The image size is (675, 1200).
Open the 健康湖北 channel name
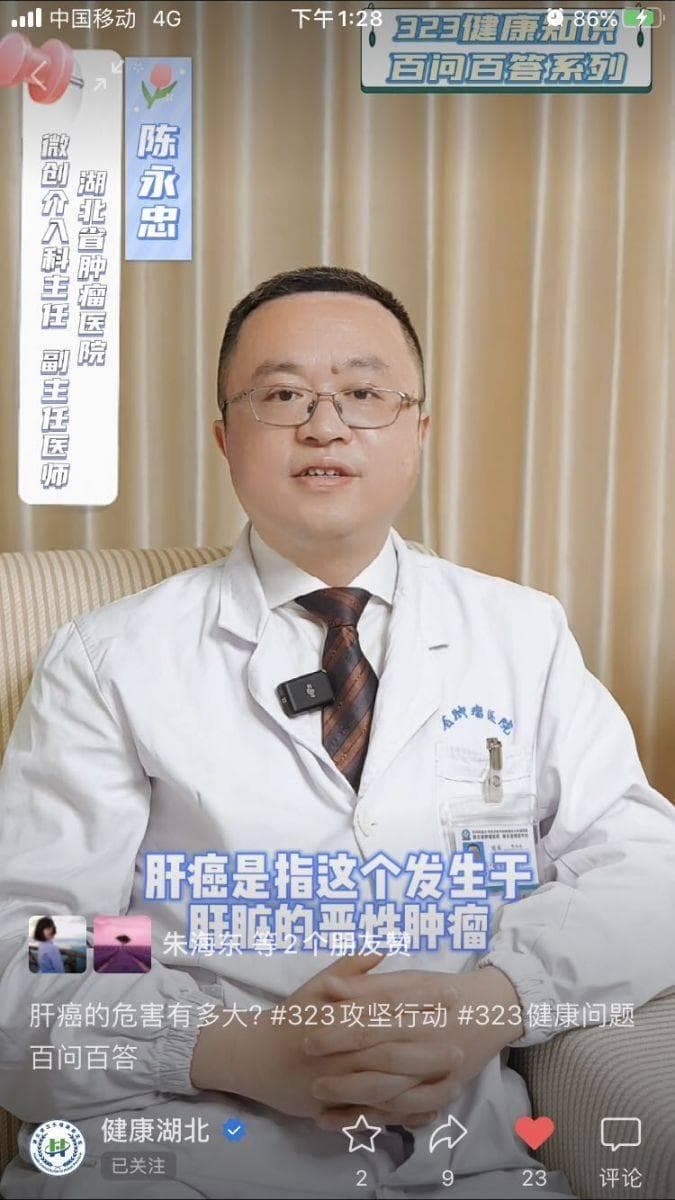[155, 1130]
